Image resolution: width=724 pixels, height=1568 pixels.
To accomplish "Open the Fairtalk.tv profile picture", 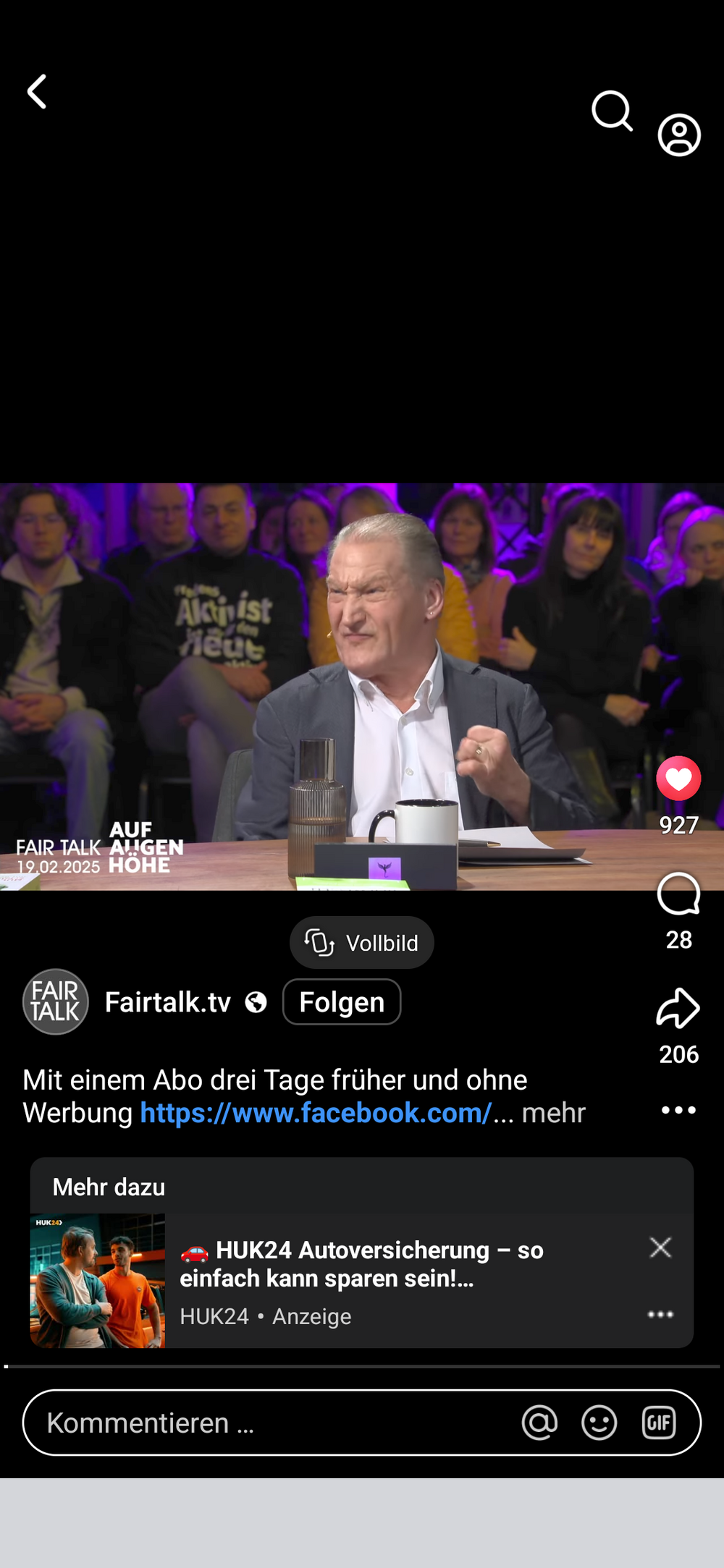I will point(56,1002).
